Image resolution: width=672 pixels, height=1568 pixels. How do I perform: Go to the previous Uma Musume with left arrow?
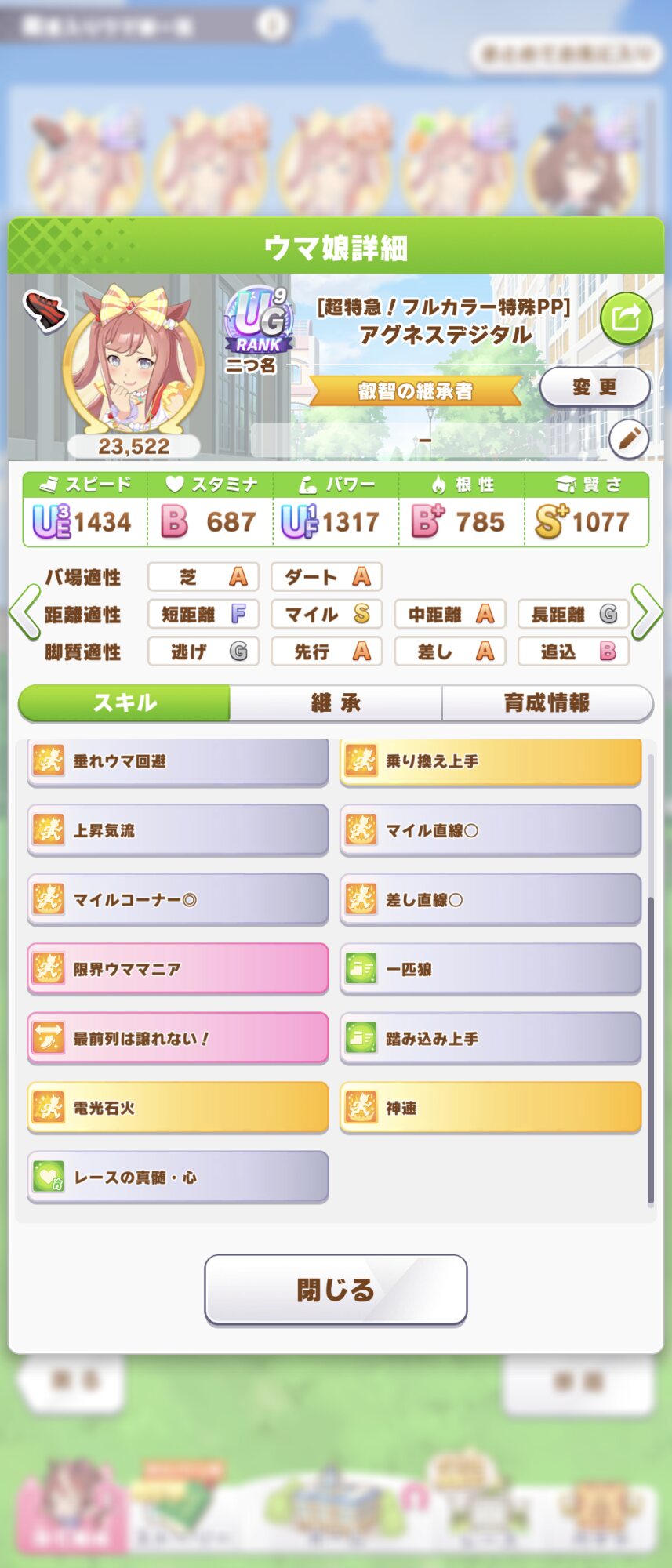pos(24,612)
